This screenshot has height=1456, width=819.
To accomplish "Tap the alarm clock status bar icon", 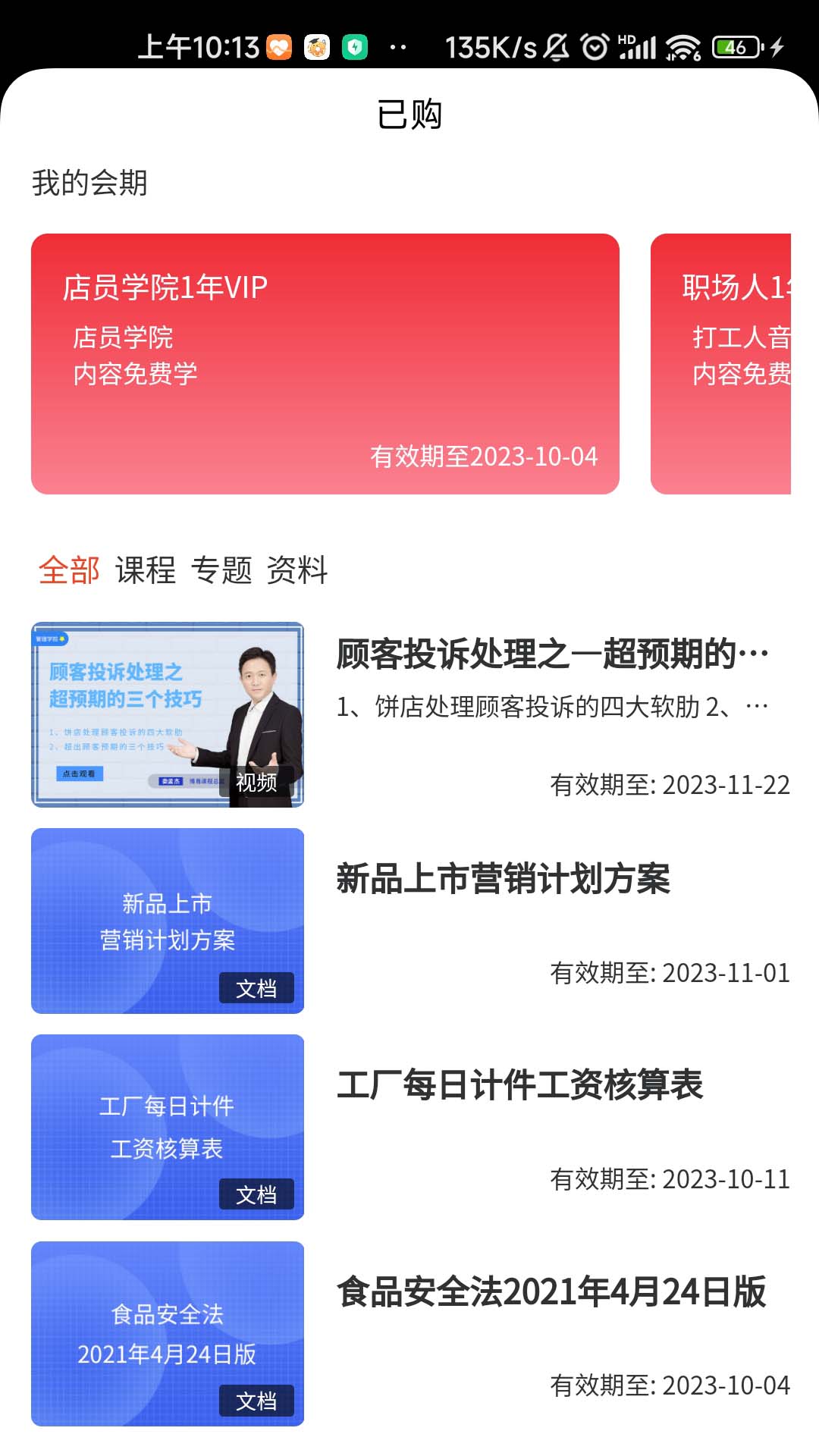I will [593, 47].
